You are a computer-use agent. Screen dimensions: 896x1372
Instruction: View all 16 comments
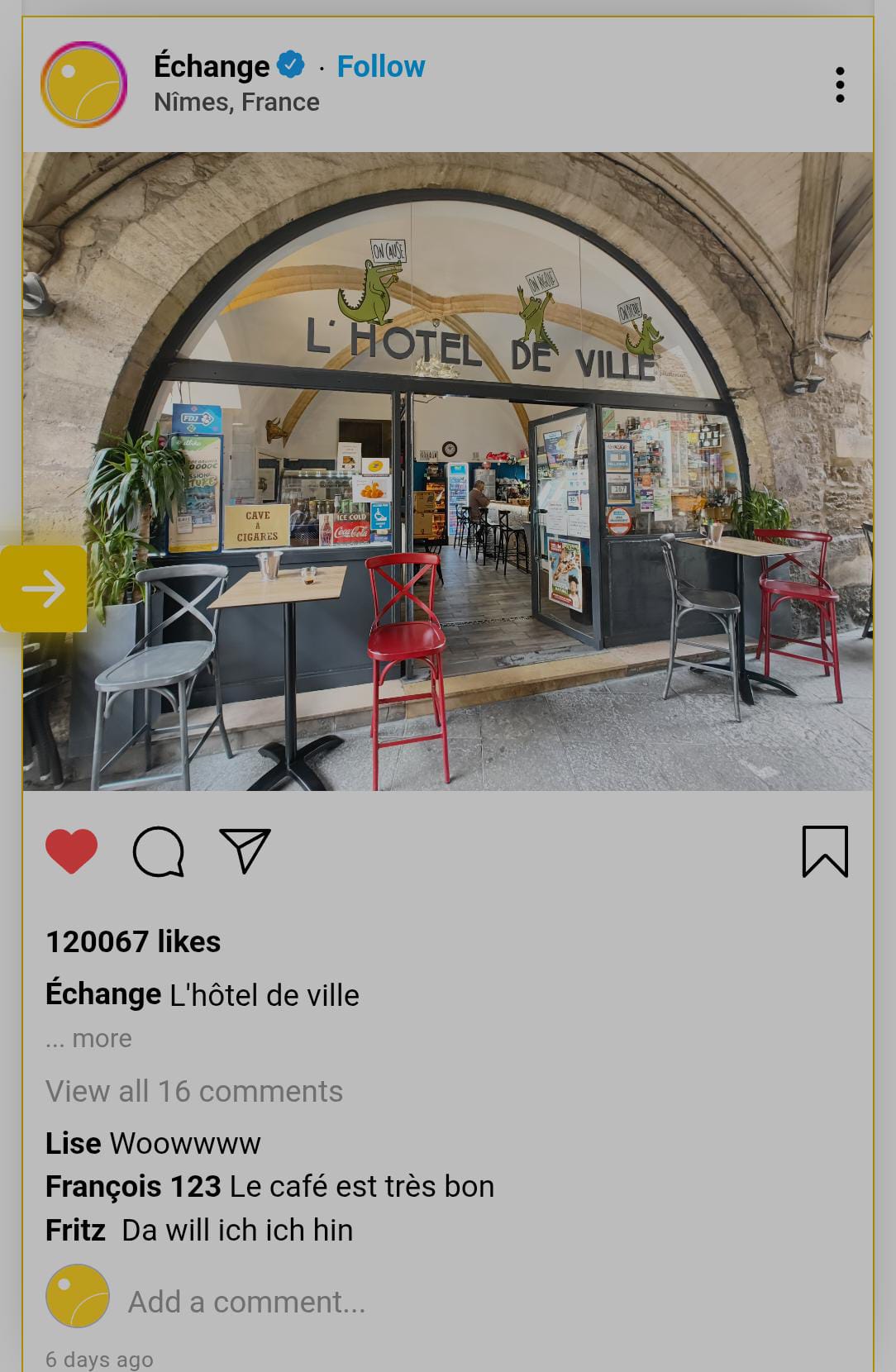pos(194,1091)
